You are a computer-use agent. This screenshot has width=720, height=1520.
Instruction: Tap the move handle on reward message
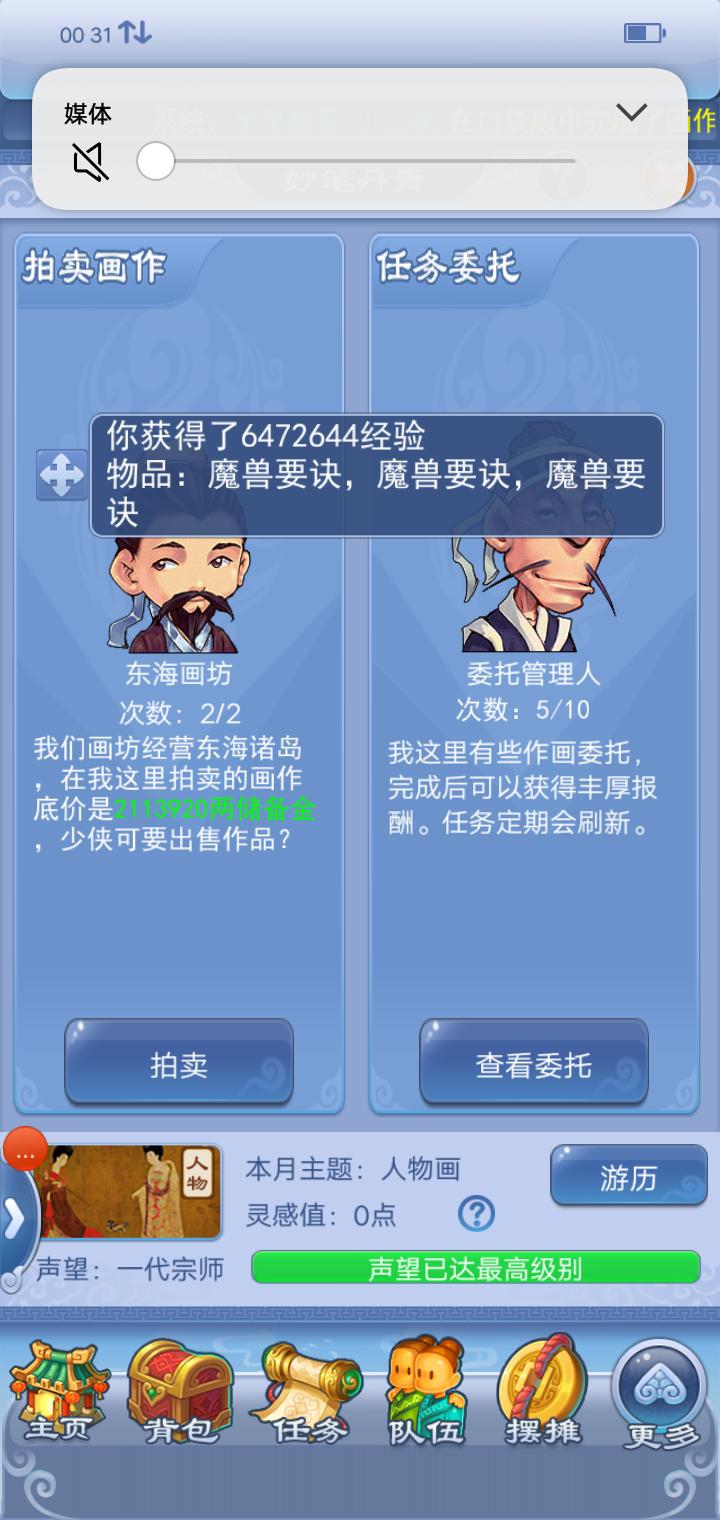[x=62, y=475]
